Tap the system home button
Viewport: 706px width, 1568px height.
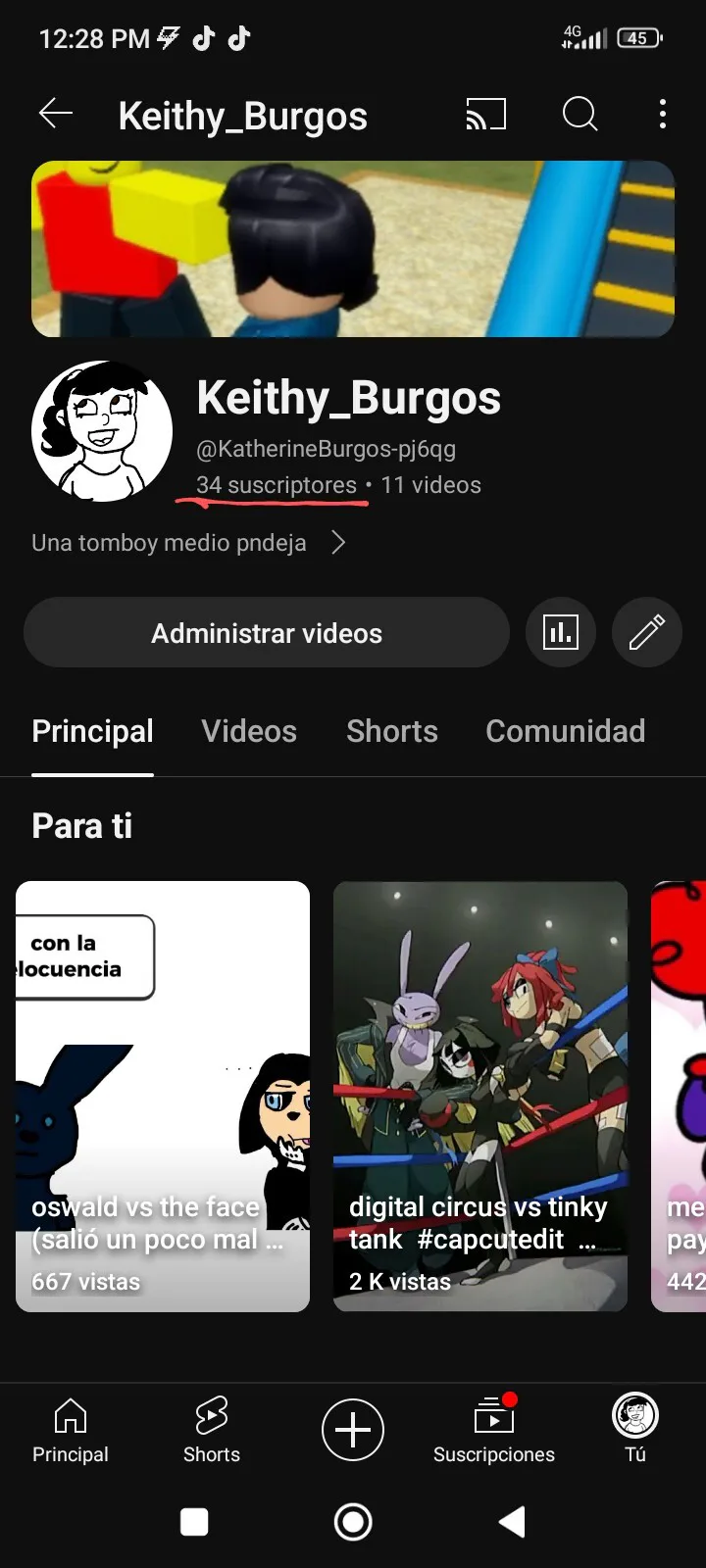[353, 1522]
